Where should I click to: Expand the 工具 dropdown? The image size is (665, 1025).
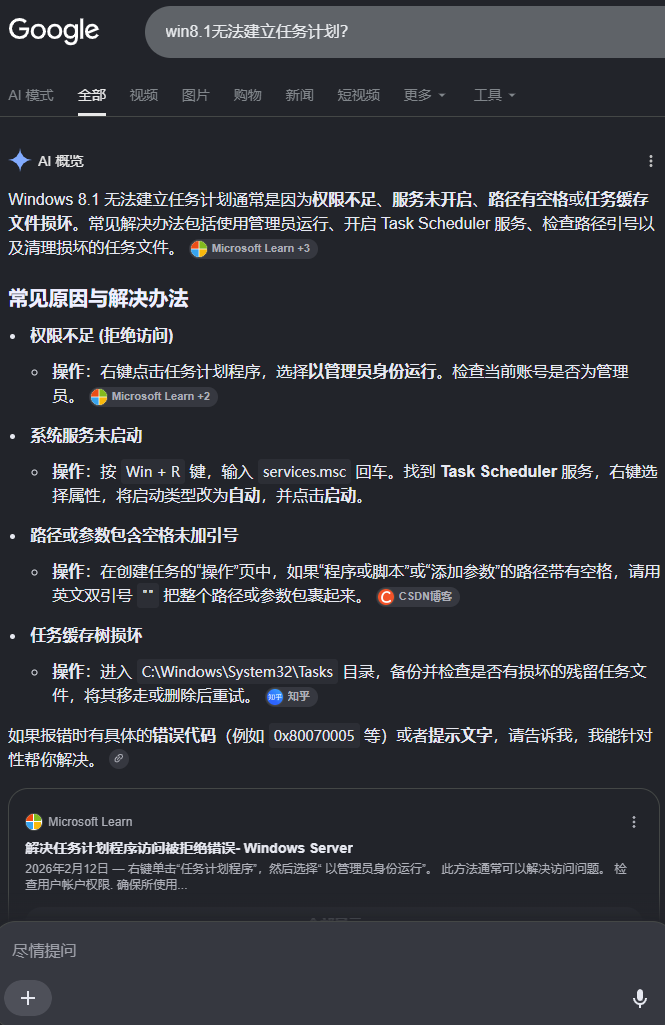click(494, 95)
